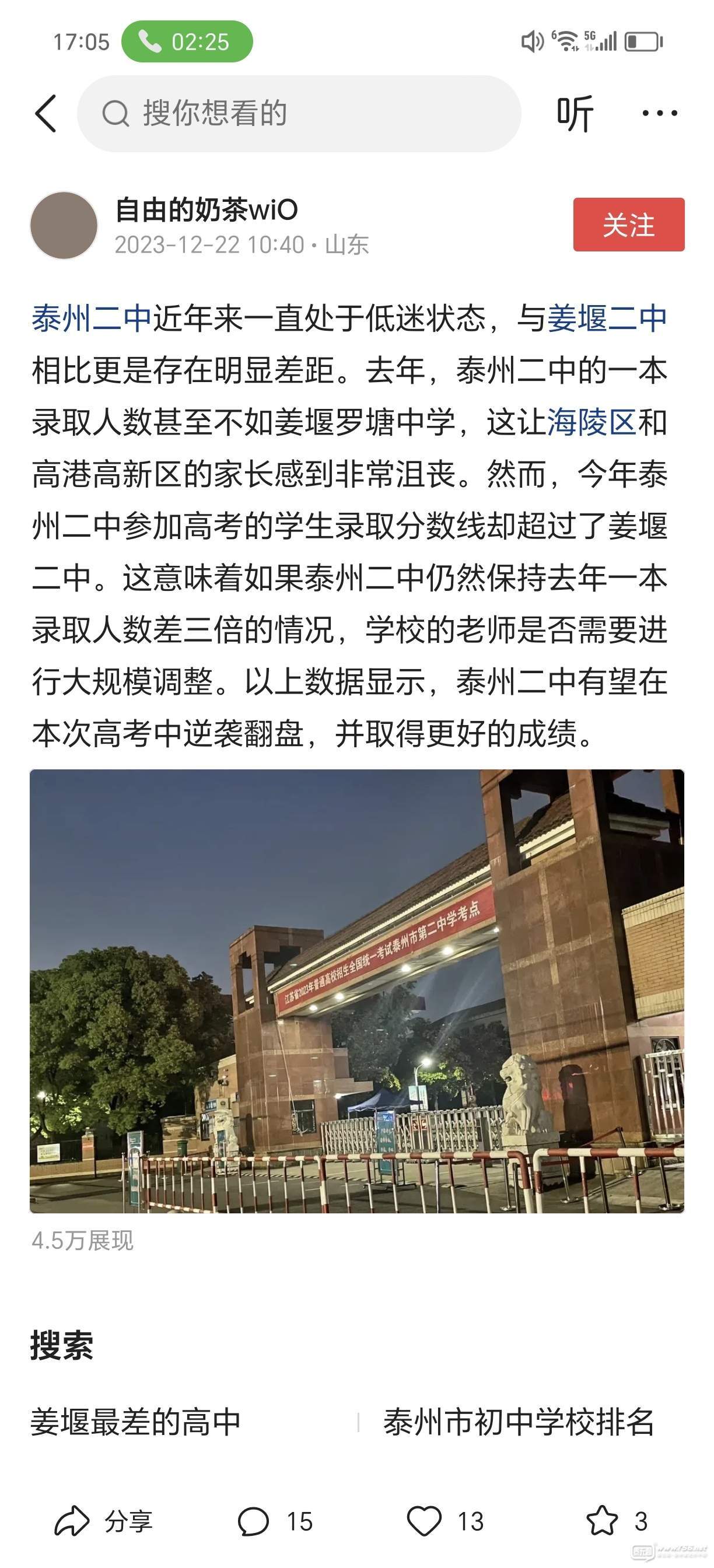Follow the author with 关注 button

coord(628,225)
